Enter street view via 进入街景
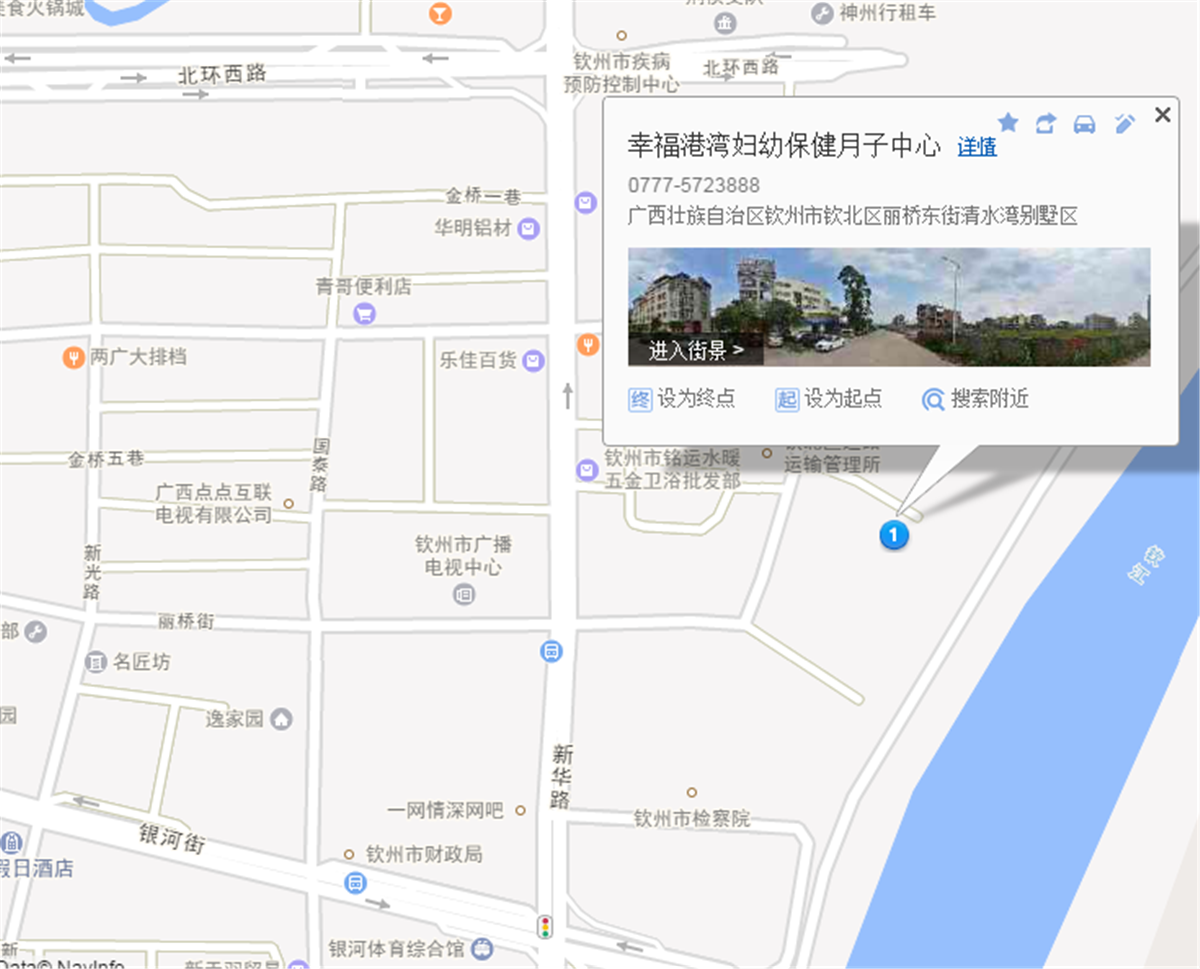 [696, 350]
